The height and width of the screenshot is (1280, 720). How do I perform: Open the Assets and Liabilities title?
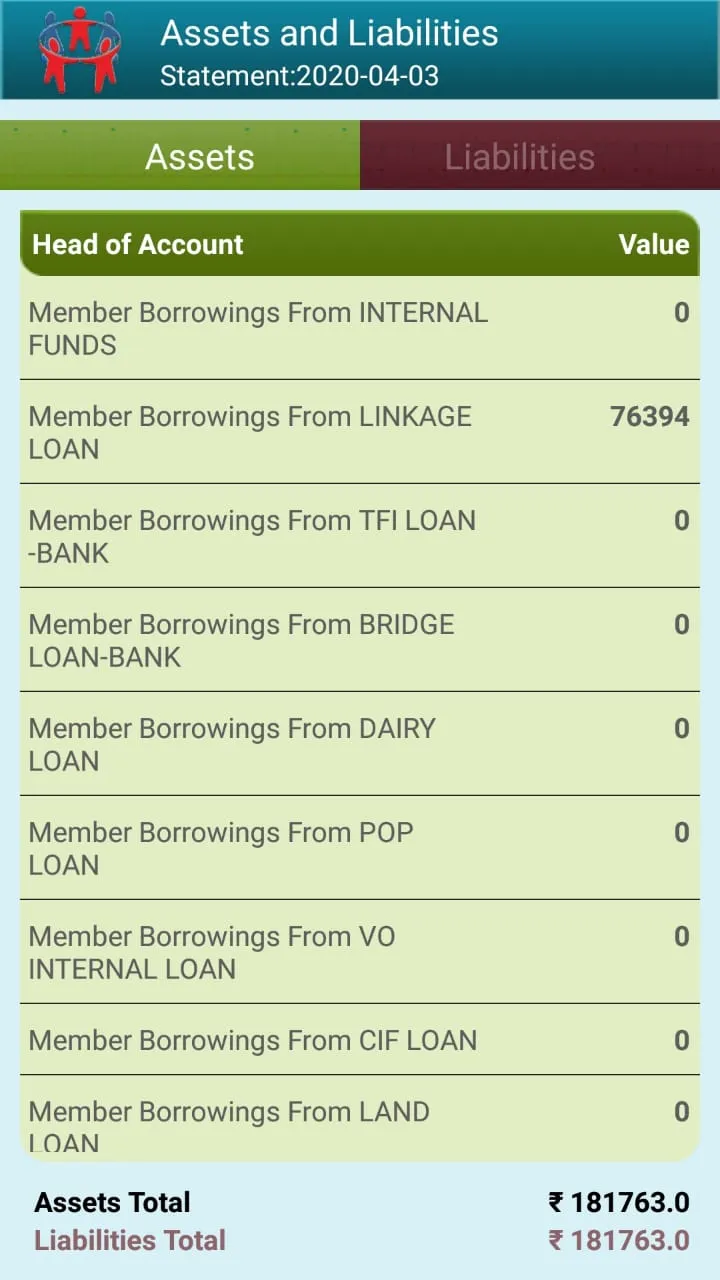328,33
